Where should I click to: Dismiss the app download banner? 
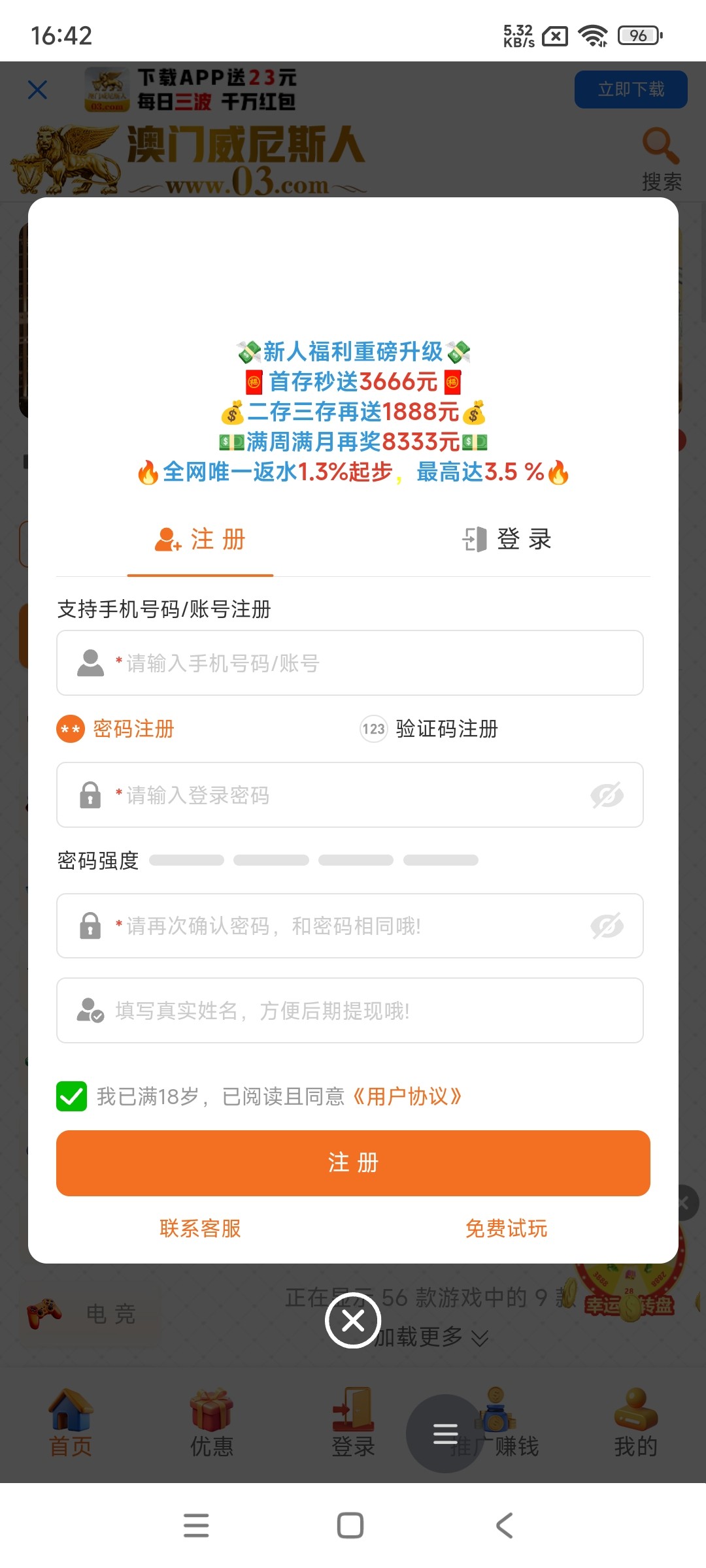click(38, 90)
